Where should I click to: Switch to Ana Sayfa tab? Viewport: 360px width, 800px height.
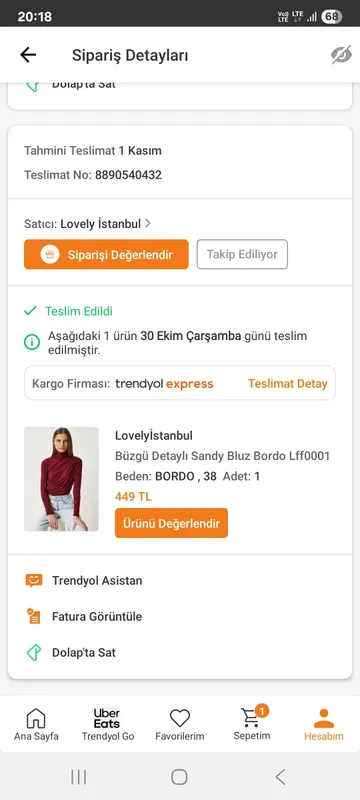(36, 724)
